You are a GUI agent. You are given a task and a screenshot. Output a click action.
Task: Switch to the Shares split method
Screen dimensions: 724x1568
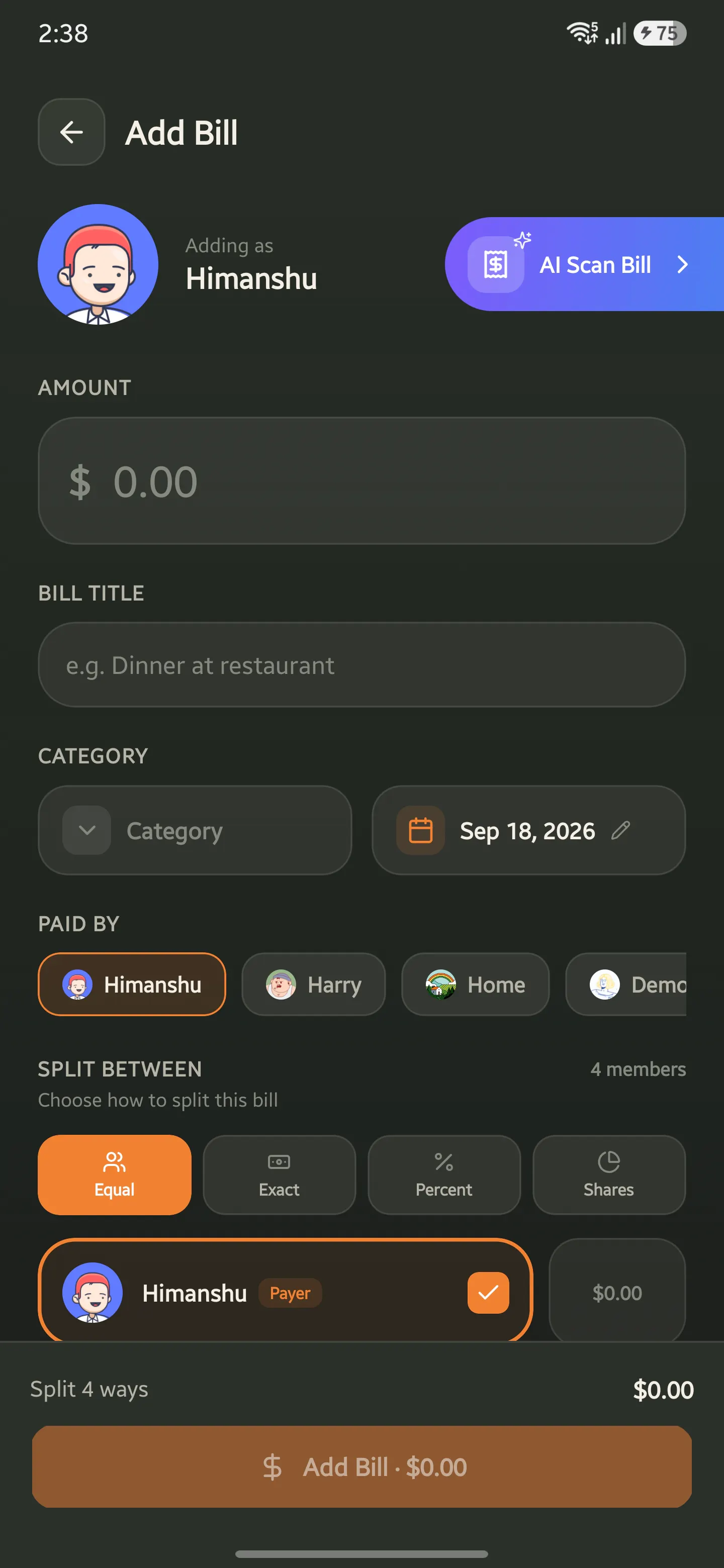609,1175
